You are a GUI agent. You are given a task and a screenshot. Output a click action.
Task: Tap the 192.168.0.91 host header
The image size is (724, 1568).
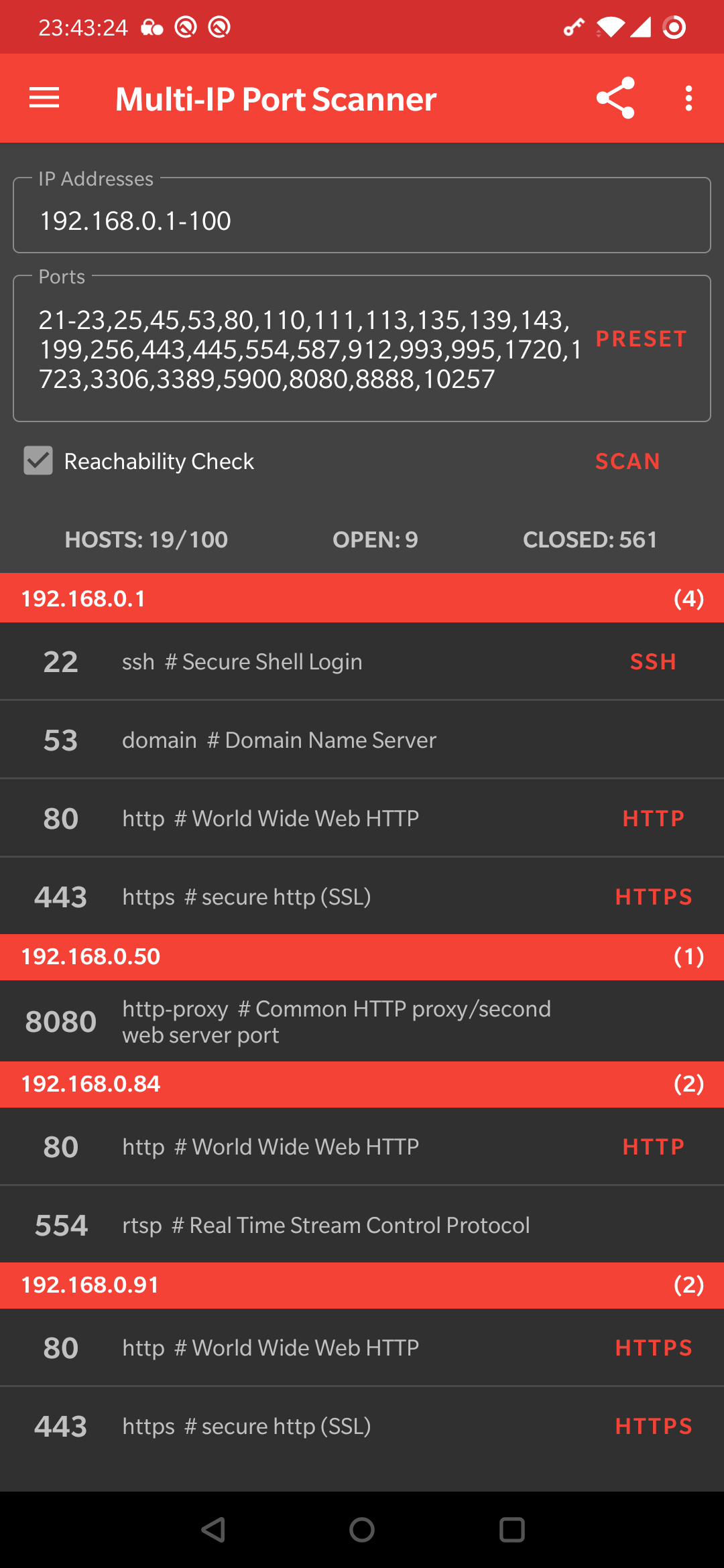pyautogui.click(x=362, y=1285)
